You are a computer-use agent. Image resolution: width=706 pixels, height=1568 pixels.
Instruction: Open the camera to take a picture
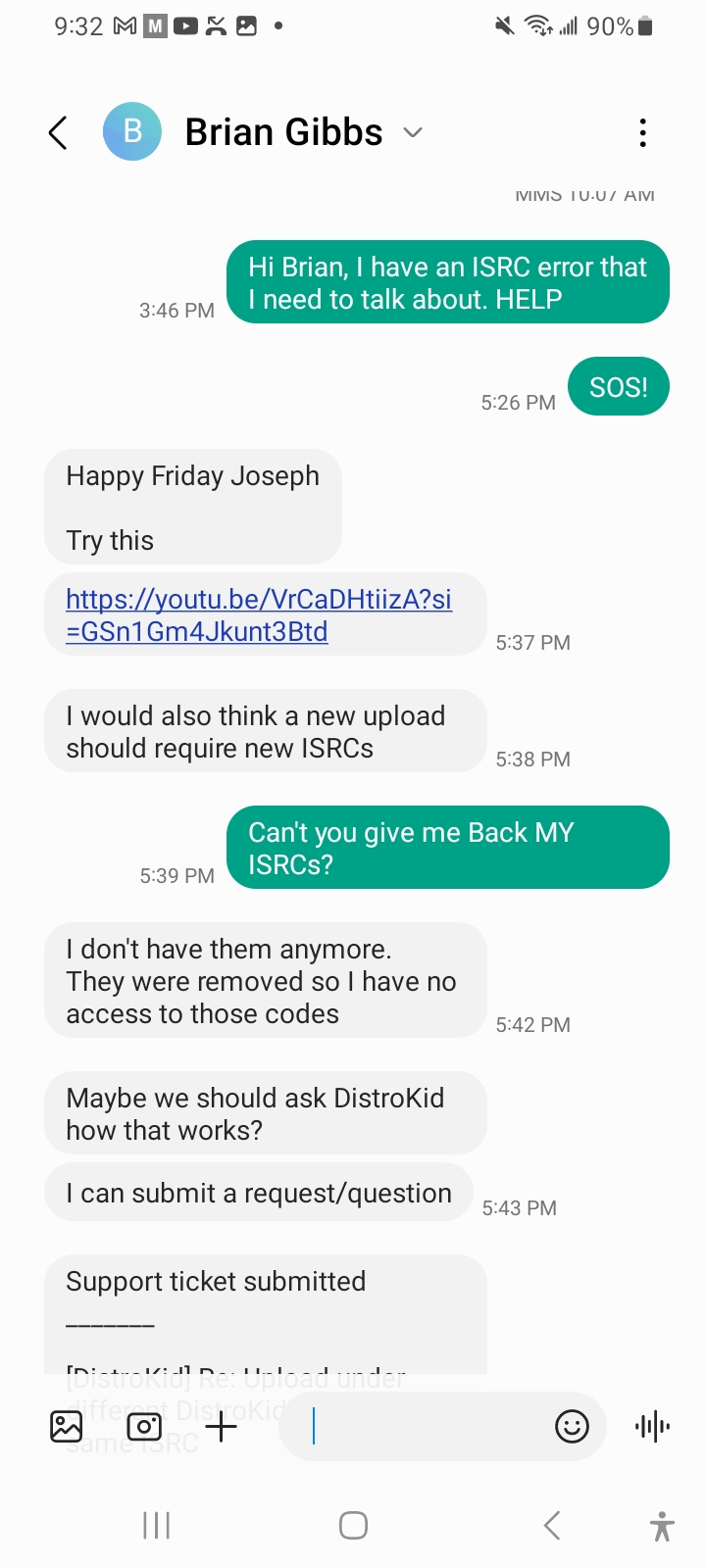pyautogui.click(x=144, y=1426)
